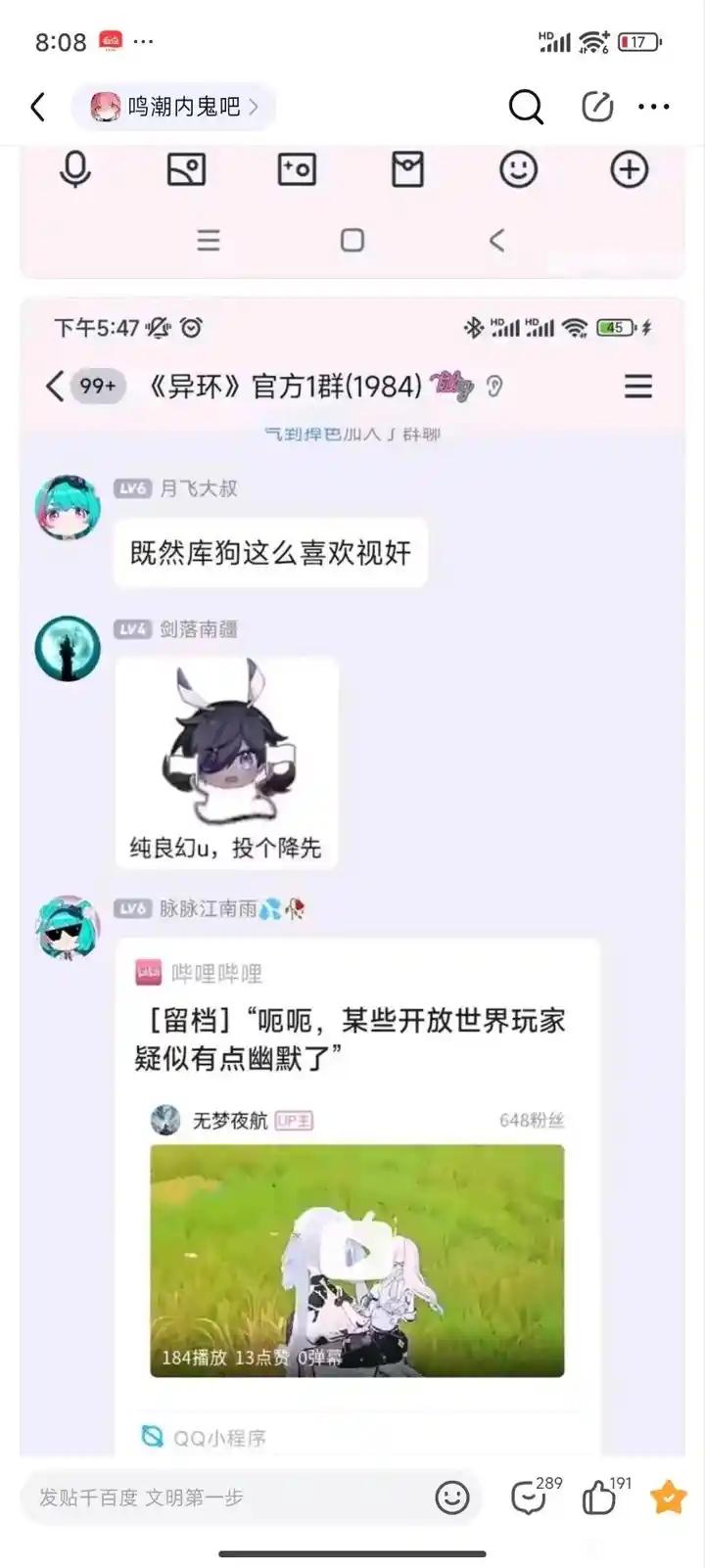Toggle the favorite star for this post

pyautogui.click(x=669, y=1497)
